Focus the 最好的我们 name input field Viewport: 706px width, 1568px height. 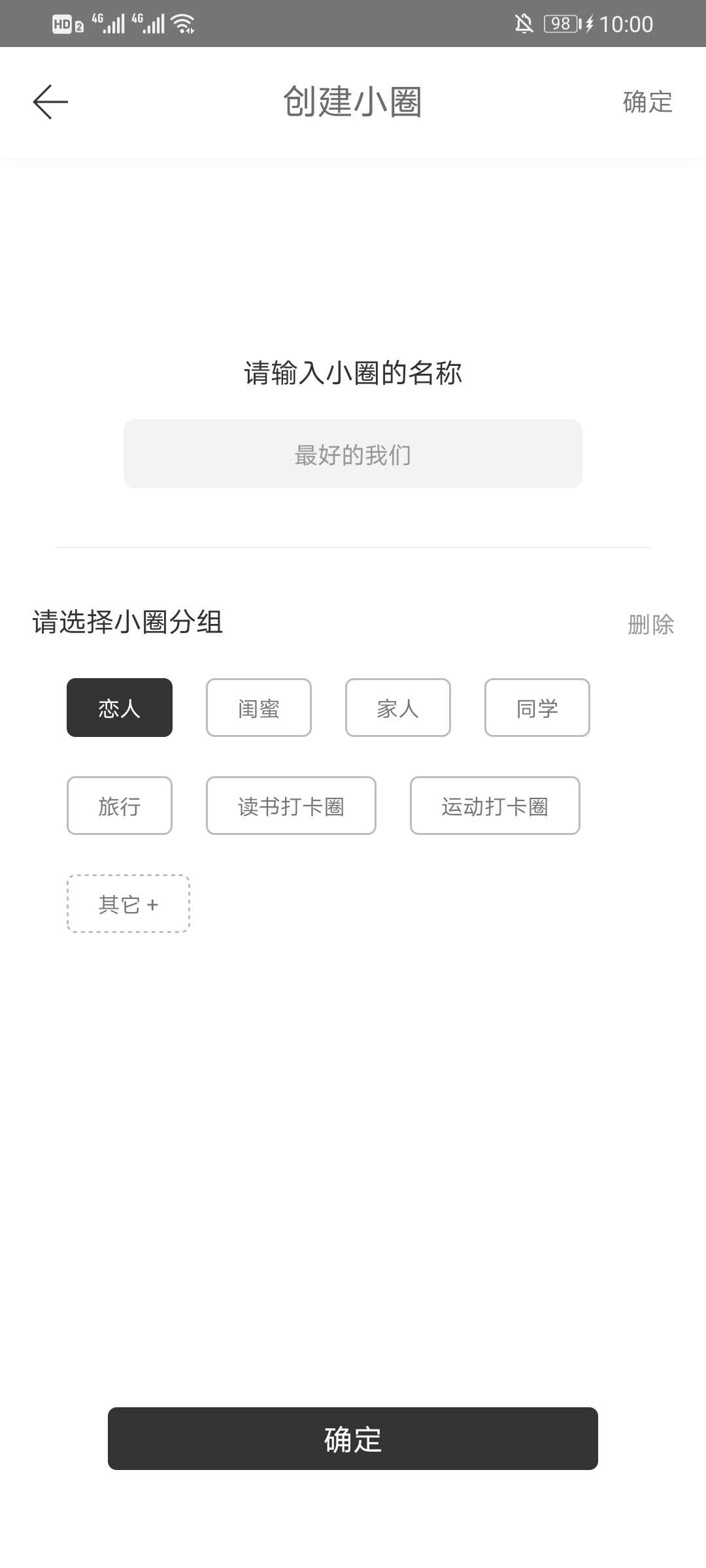[x=353, y=454]
